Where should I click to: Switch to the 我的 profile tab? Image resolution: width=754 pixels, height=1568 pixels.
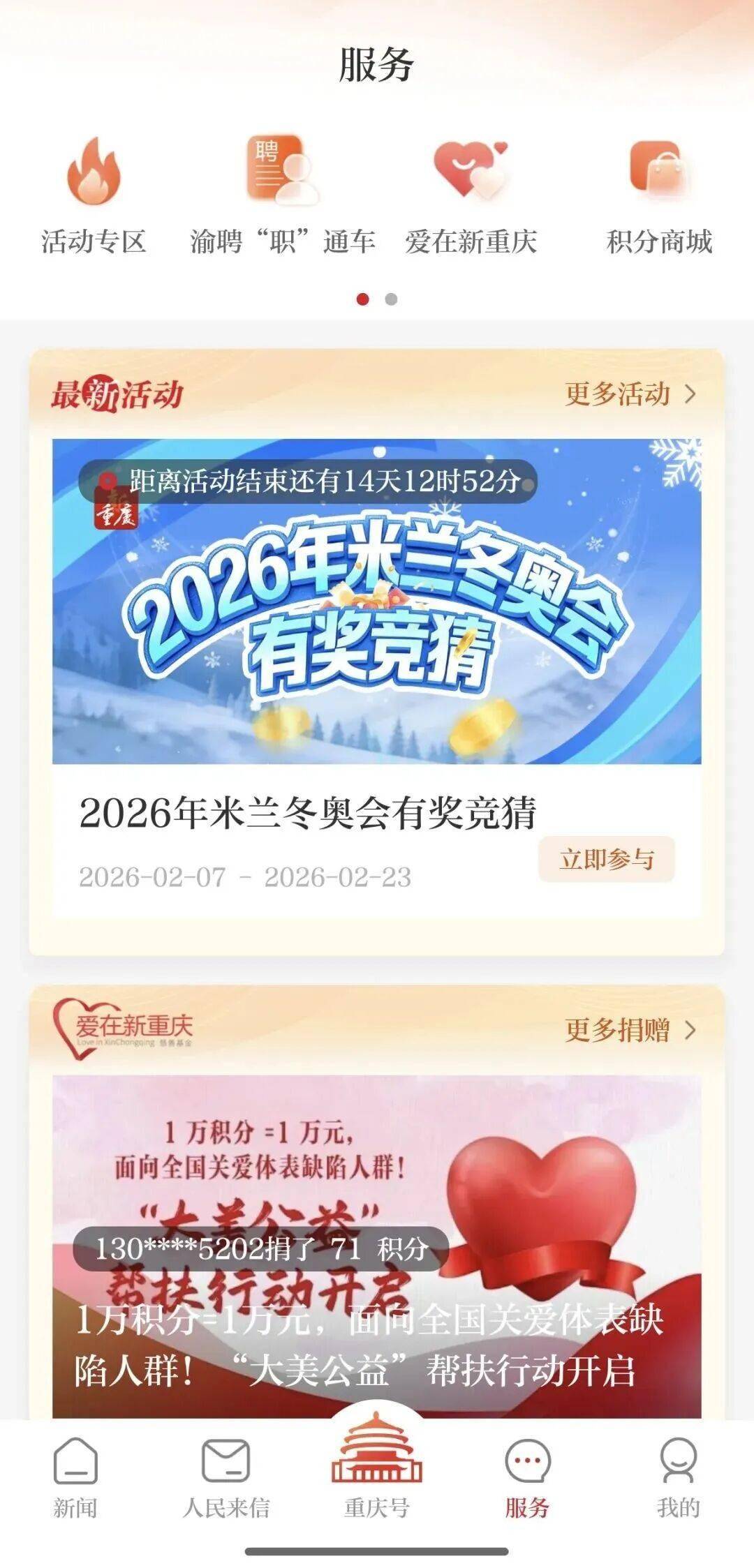(x=678, y=1478)
